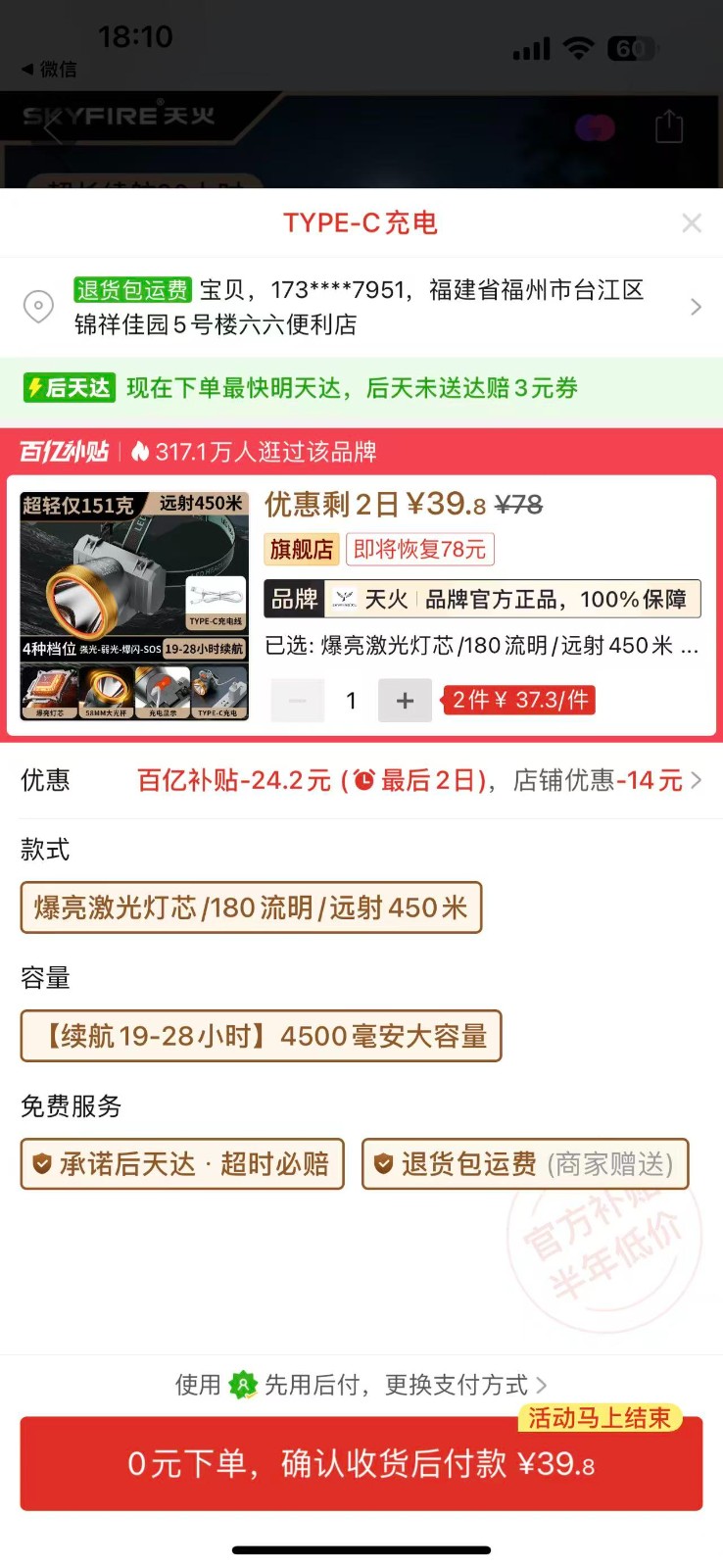Select style 爆亮激光灯芯/180流明/远射450米
This screenshot has width=723, height=1568.
click(x=251, y=907)
